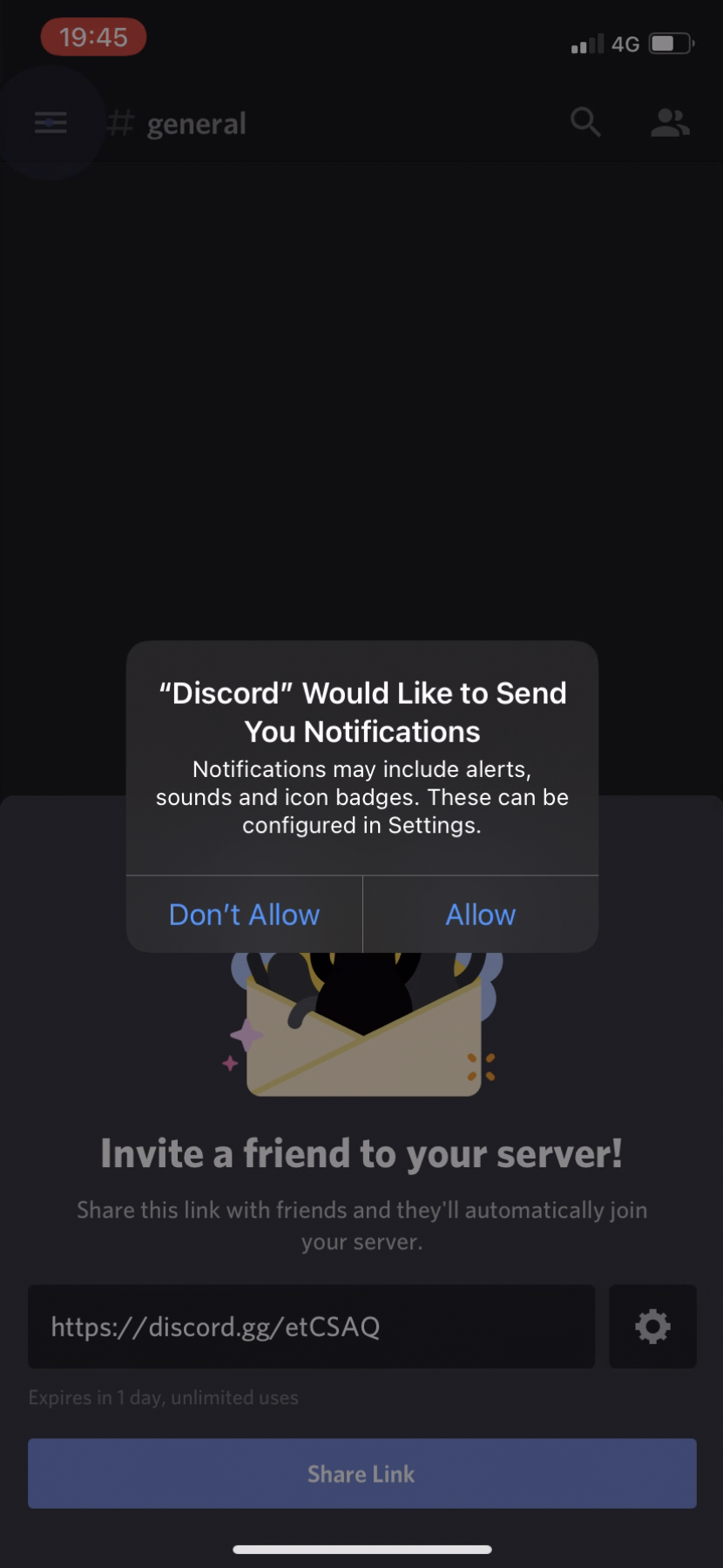Tap the envelope mascot illustration
The image size is (723, 1568).
pos(361,1028)
